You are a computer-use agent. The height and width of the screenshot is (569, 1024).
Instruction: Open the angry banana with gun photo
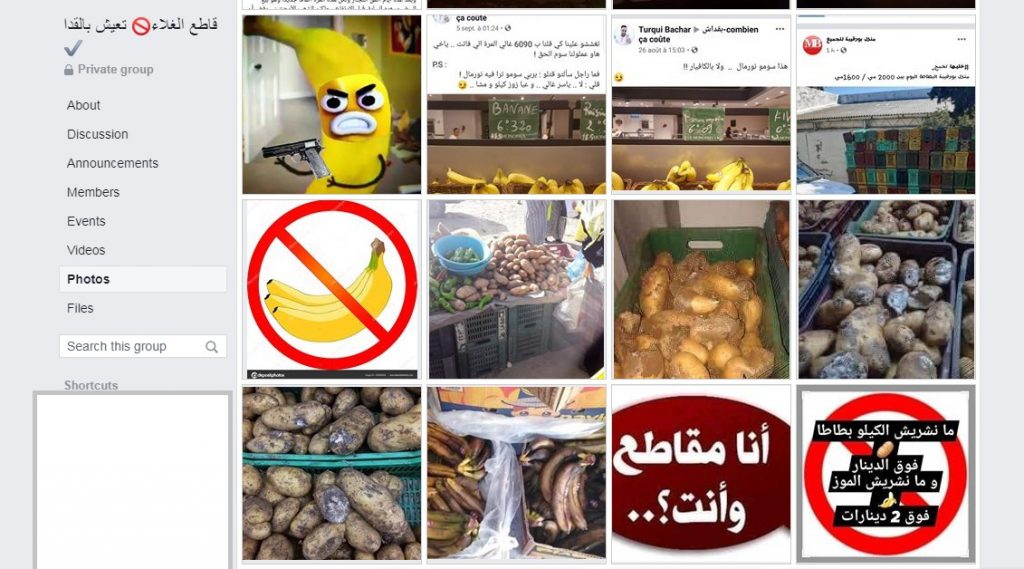point(331,104)
